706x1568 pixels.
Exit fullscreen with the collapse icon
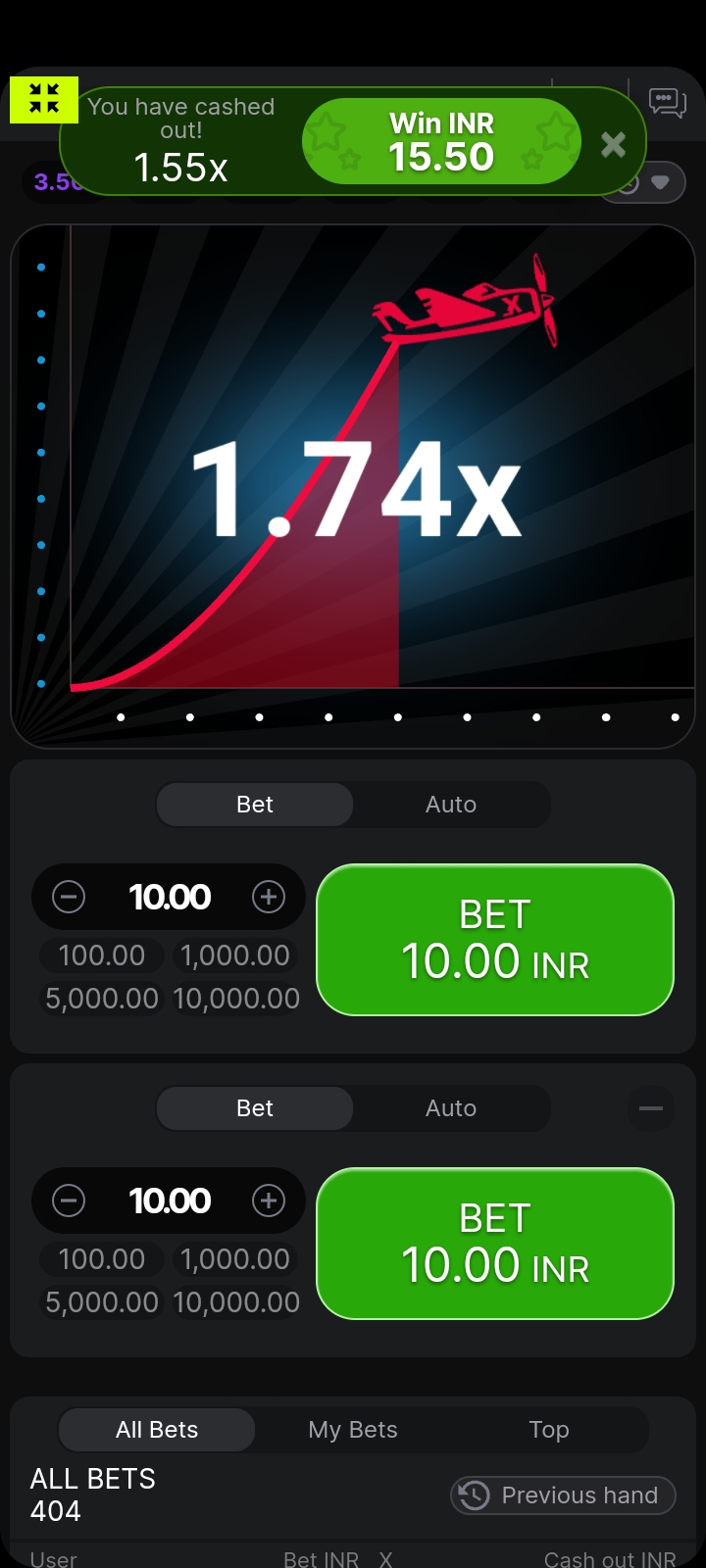44,99
